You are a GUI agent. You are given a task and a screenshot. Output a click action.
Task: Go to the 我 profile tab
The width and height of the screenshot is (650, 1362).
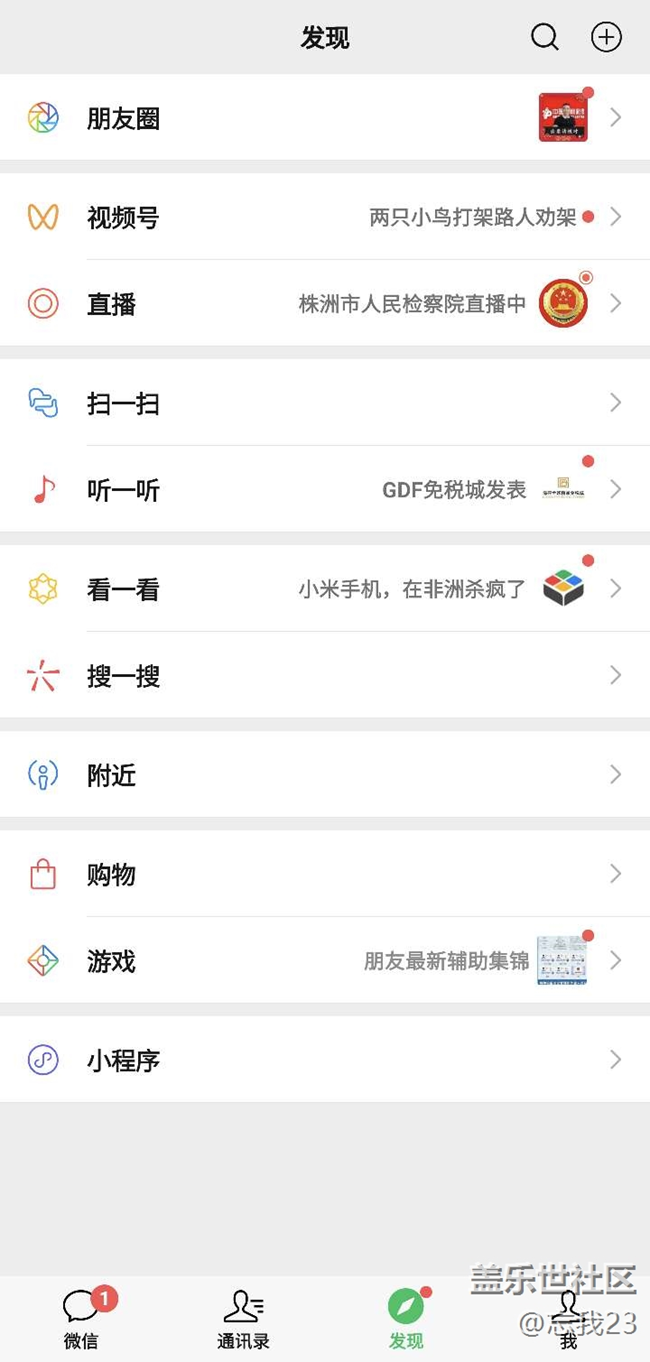click(568, 1318)
